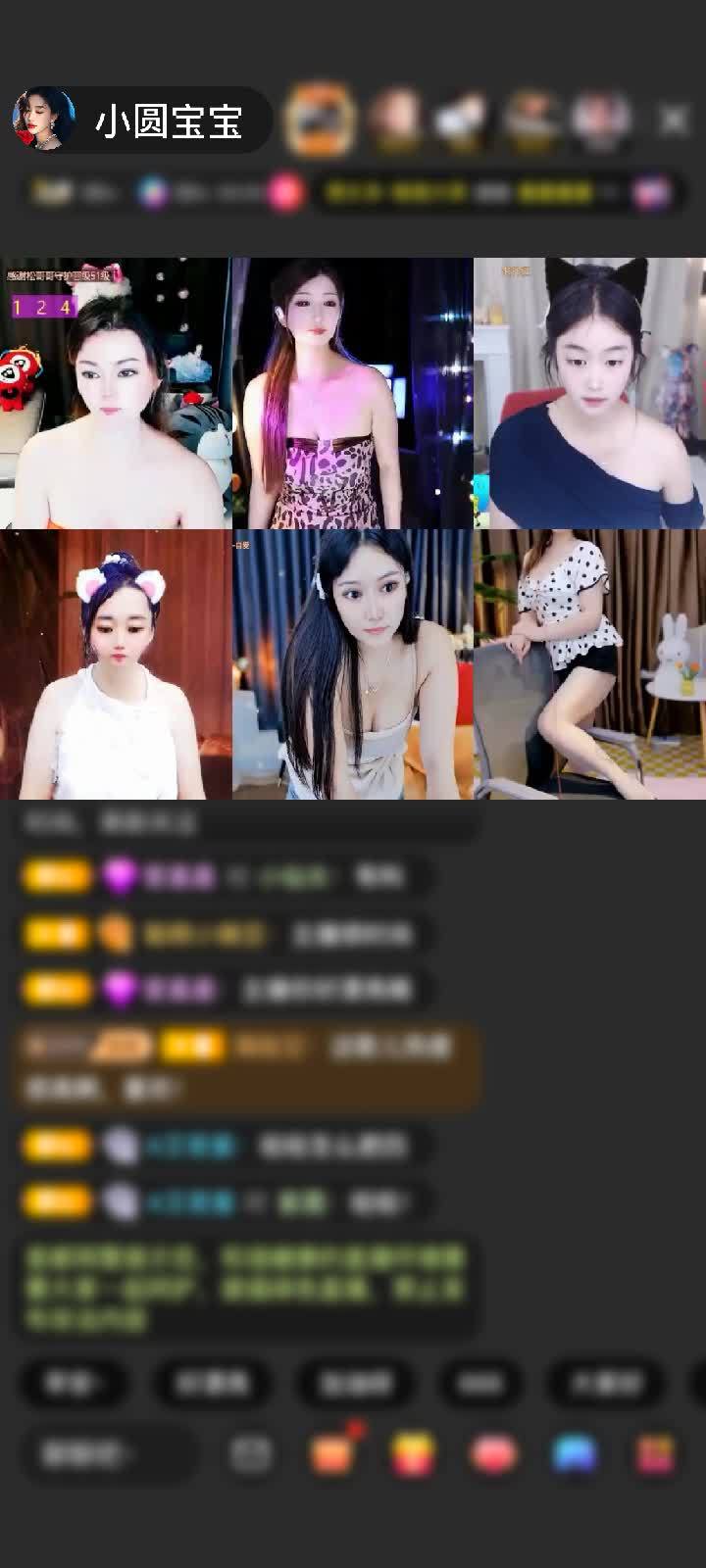
Task: Open the streamer tile showing the 1 2 4 counter
Action: click(x=115, y=393)
